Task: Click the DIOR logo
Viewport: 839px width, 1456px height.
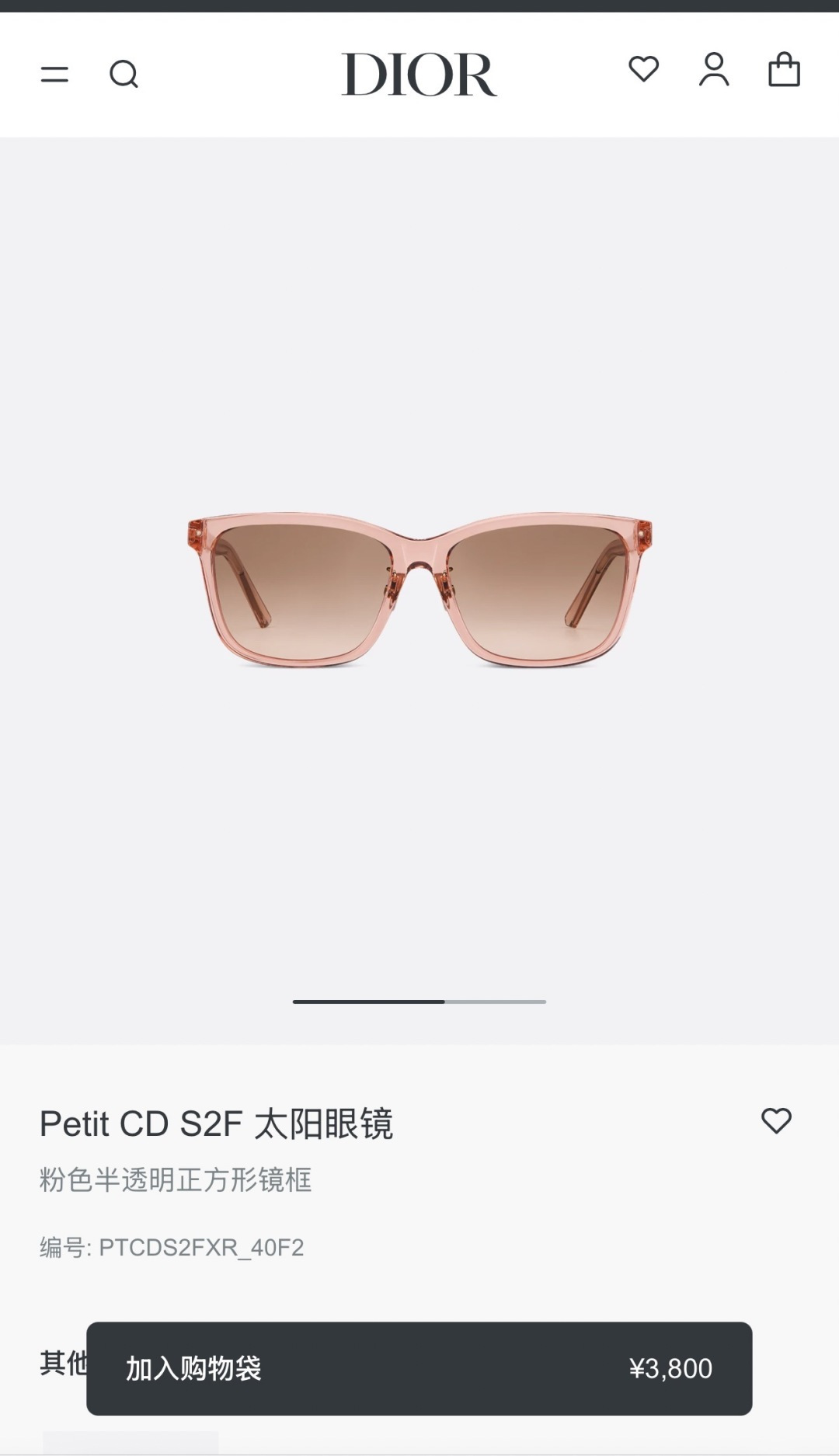Action: (x=419, y=74)
